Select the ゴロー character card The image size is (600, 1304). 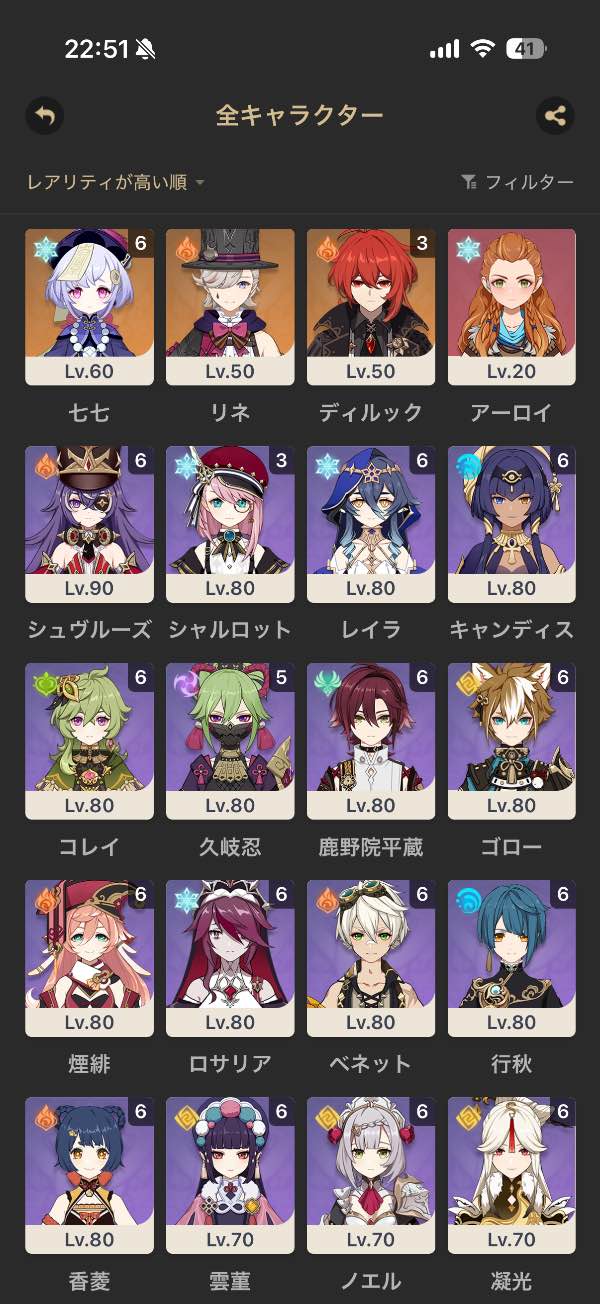(x=512, y=740)
